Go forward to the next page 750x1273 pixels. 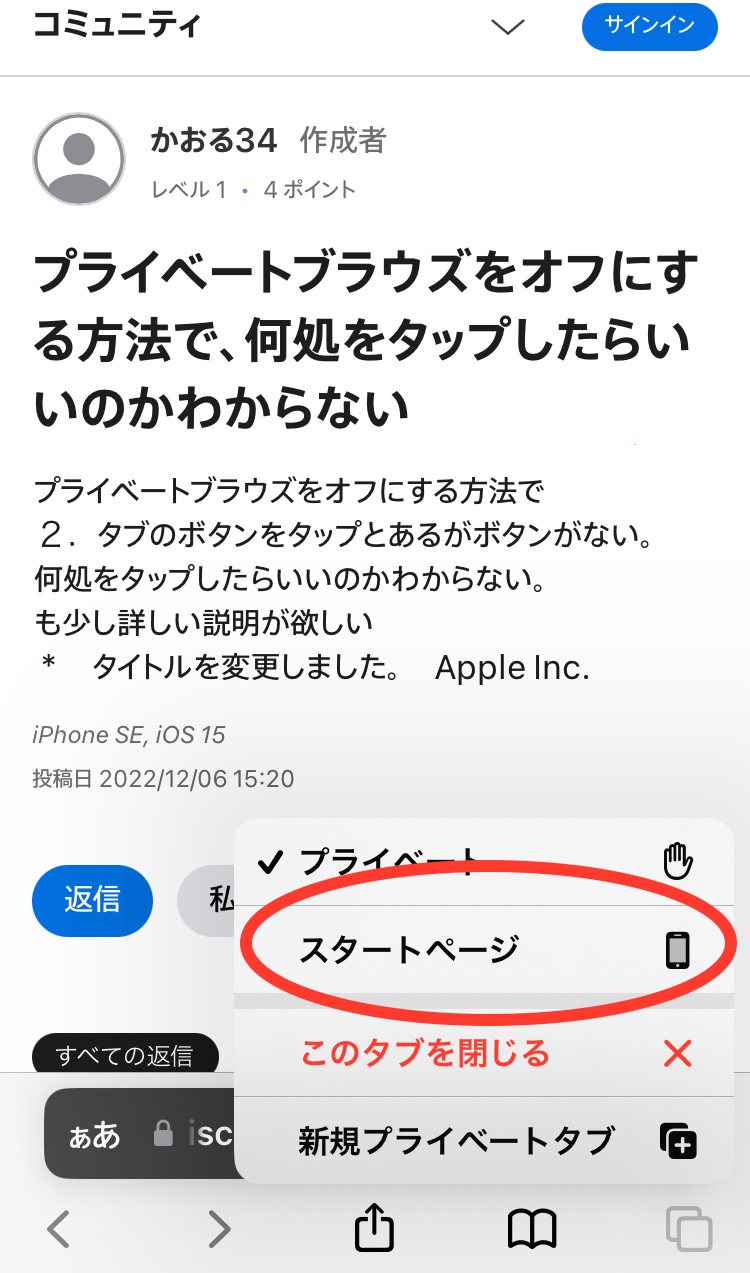point(218,1228)
